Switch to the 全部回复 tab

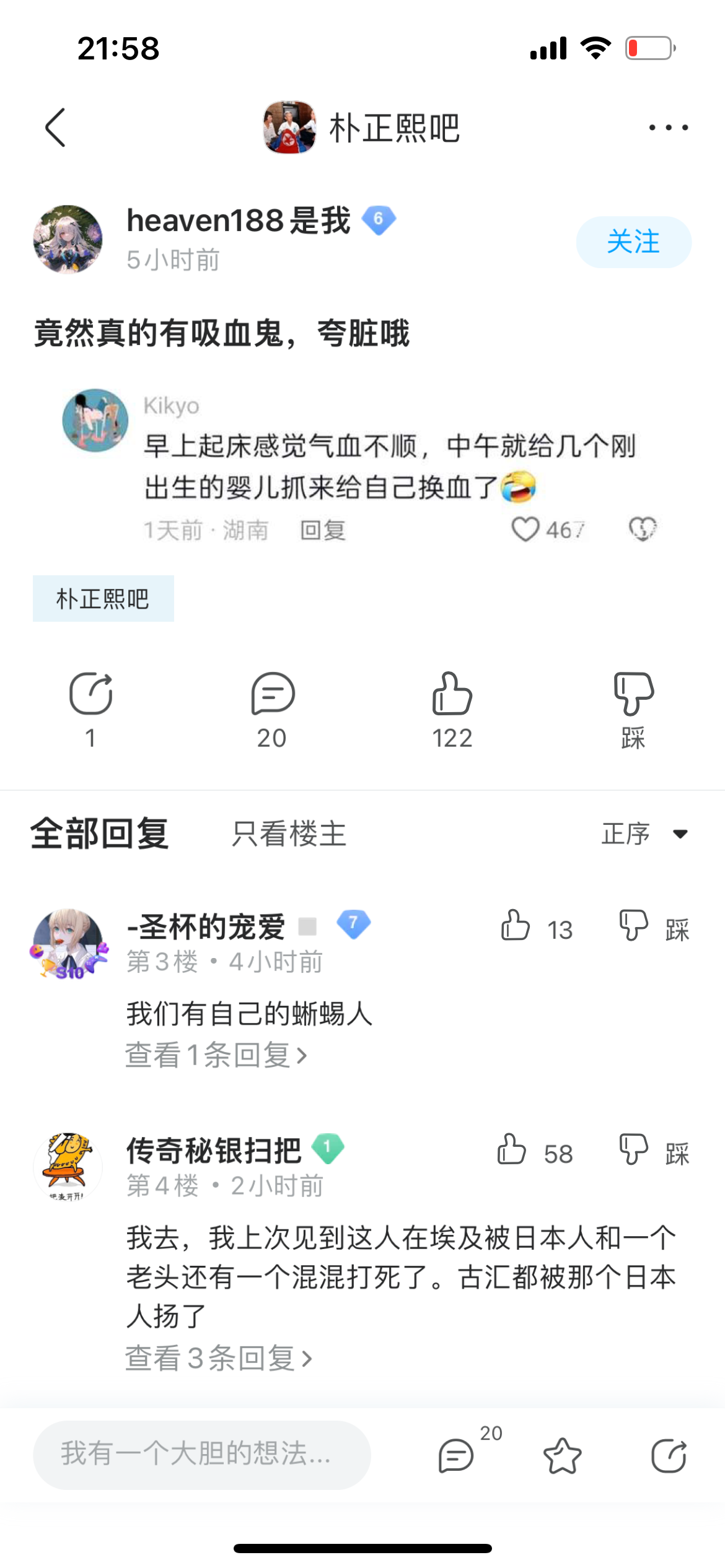100,834
